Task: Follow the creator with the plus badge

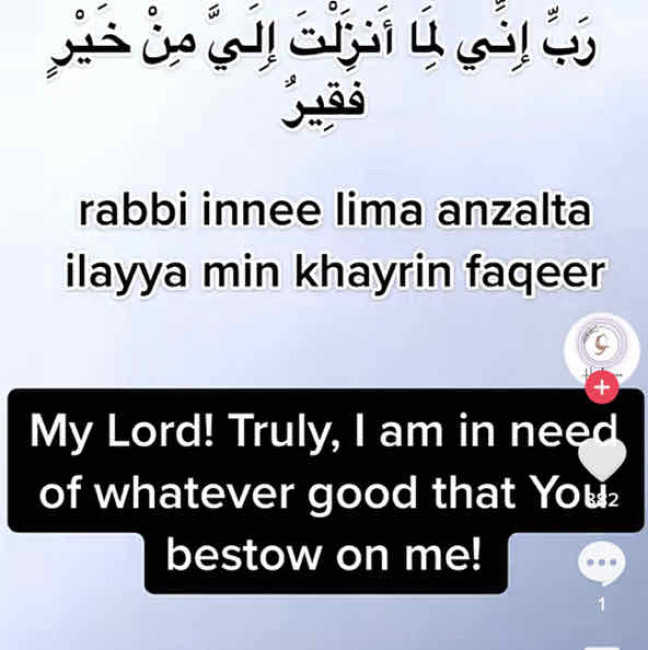Action: 603,387
